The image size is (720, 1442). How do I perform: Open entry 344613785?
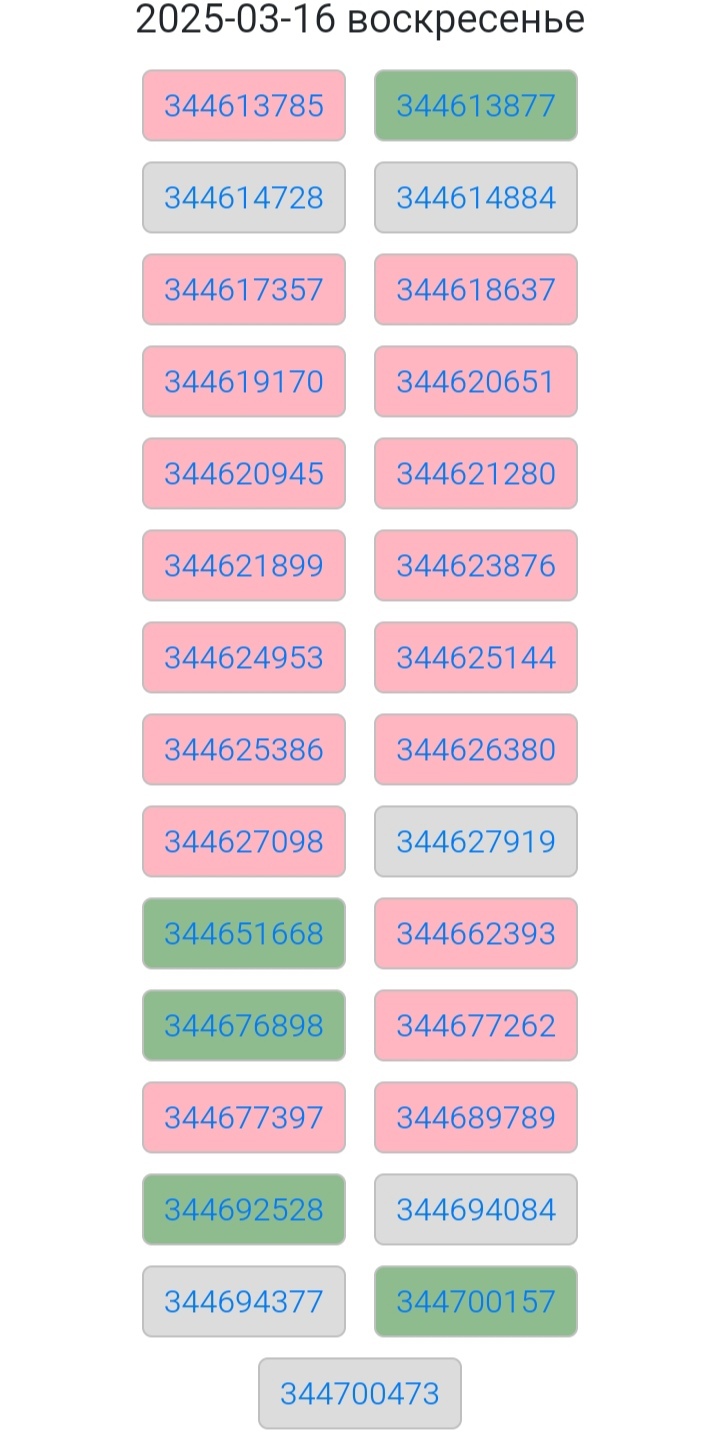point(244,105)
